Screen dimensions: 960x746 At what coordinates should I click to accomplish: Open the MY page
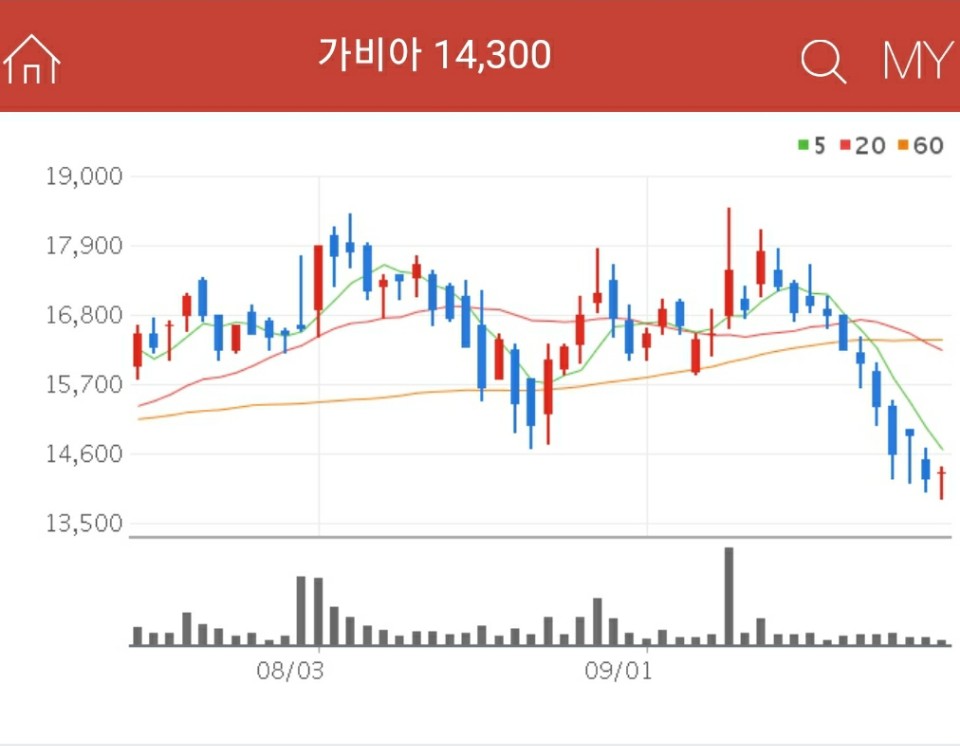[x=916, y=62]
